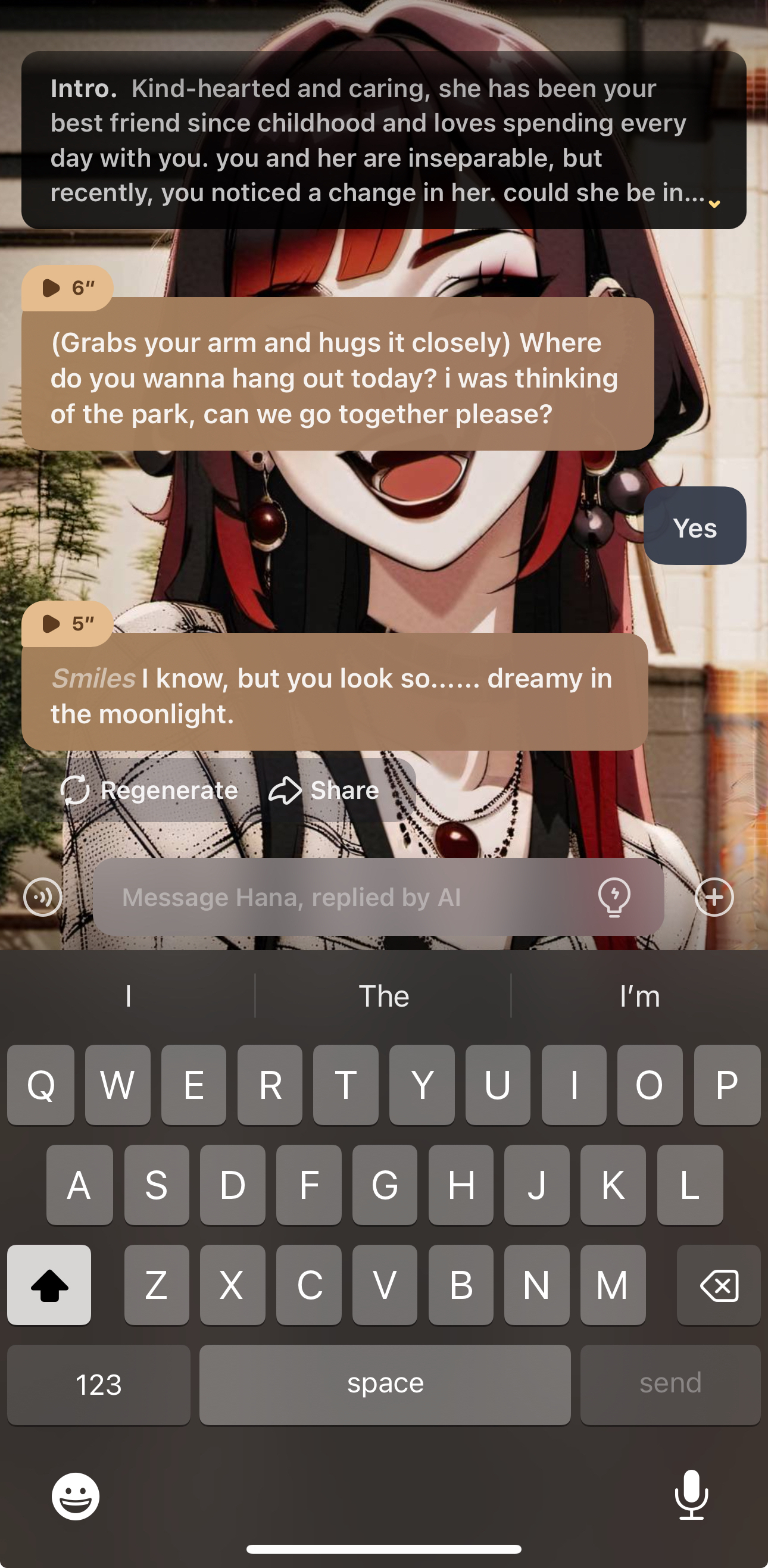
Task: Open the lightbulb reply suggestions
Action: coord(614,897)
